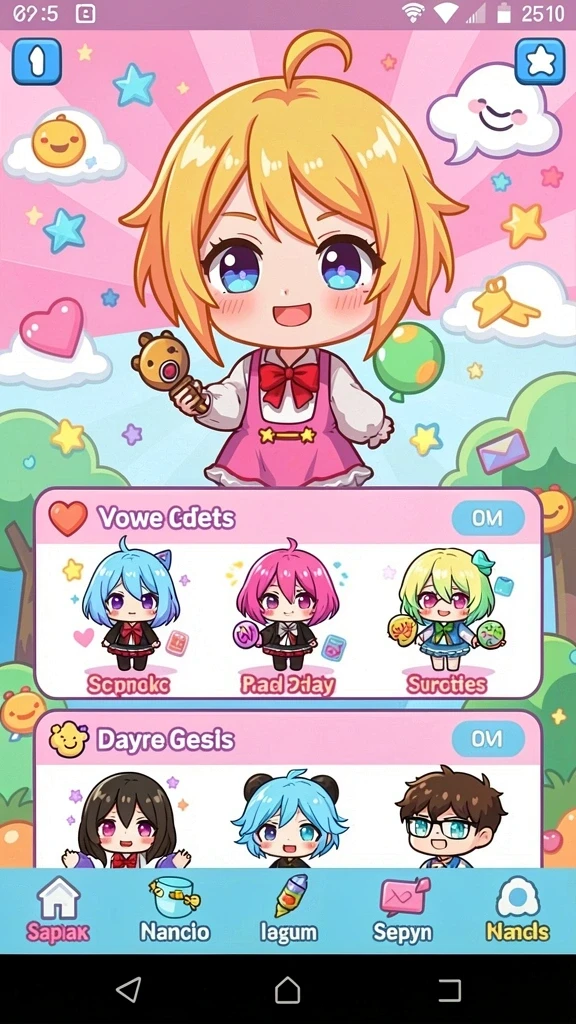Tap the system home button

click(x=287, y=991)
